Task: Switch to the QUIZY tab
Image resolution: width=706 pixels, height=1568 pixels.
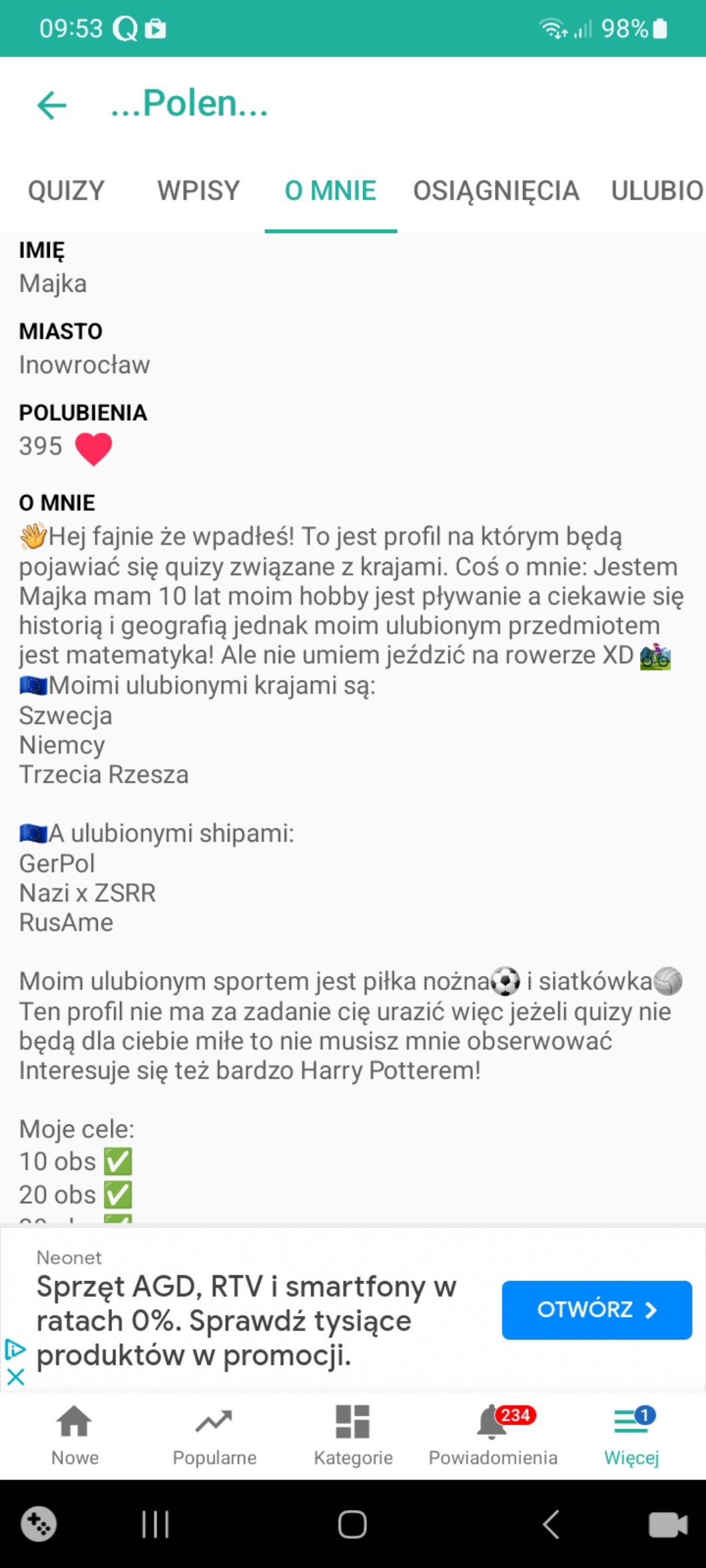Action: (x=66, y=191)
